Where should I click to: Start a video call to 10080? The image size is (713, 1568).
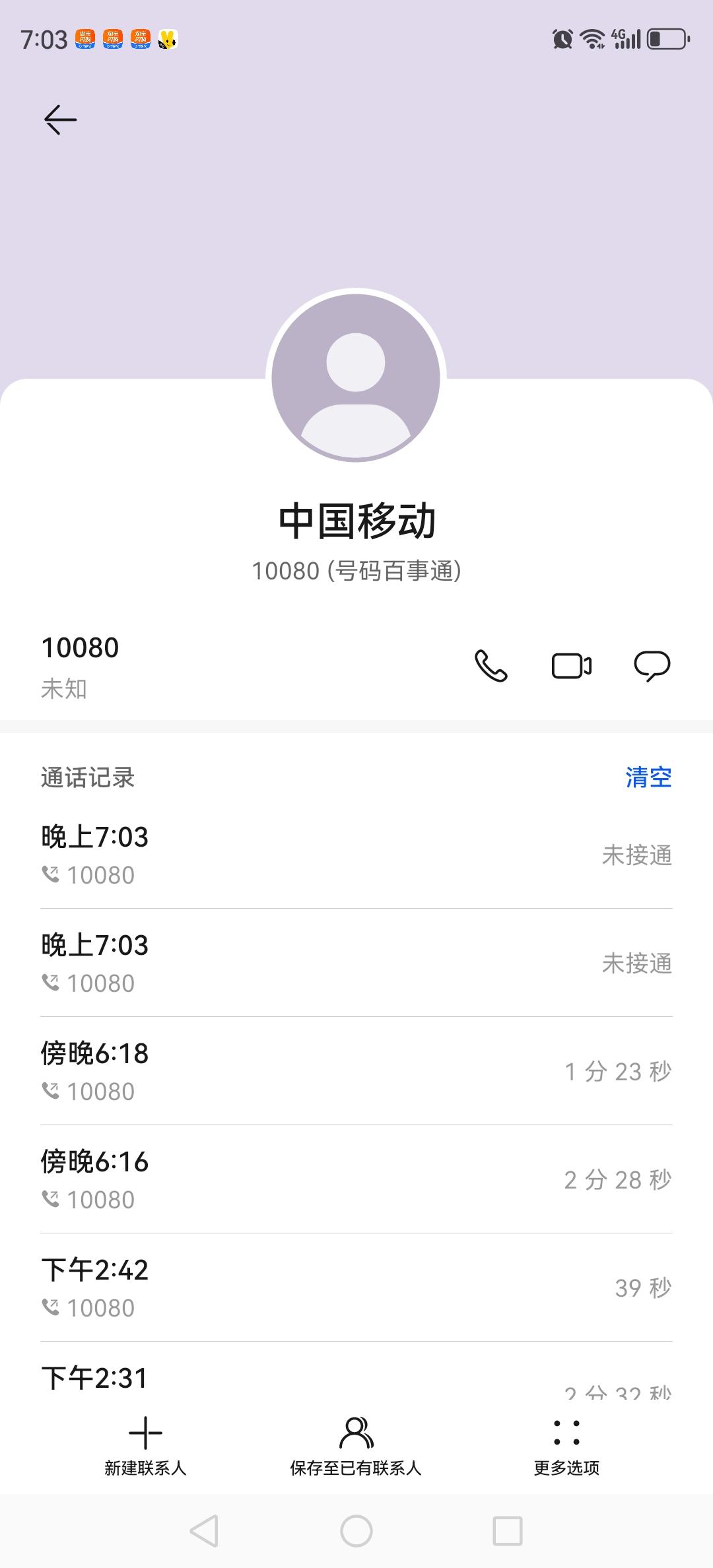pos(571,666)
